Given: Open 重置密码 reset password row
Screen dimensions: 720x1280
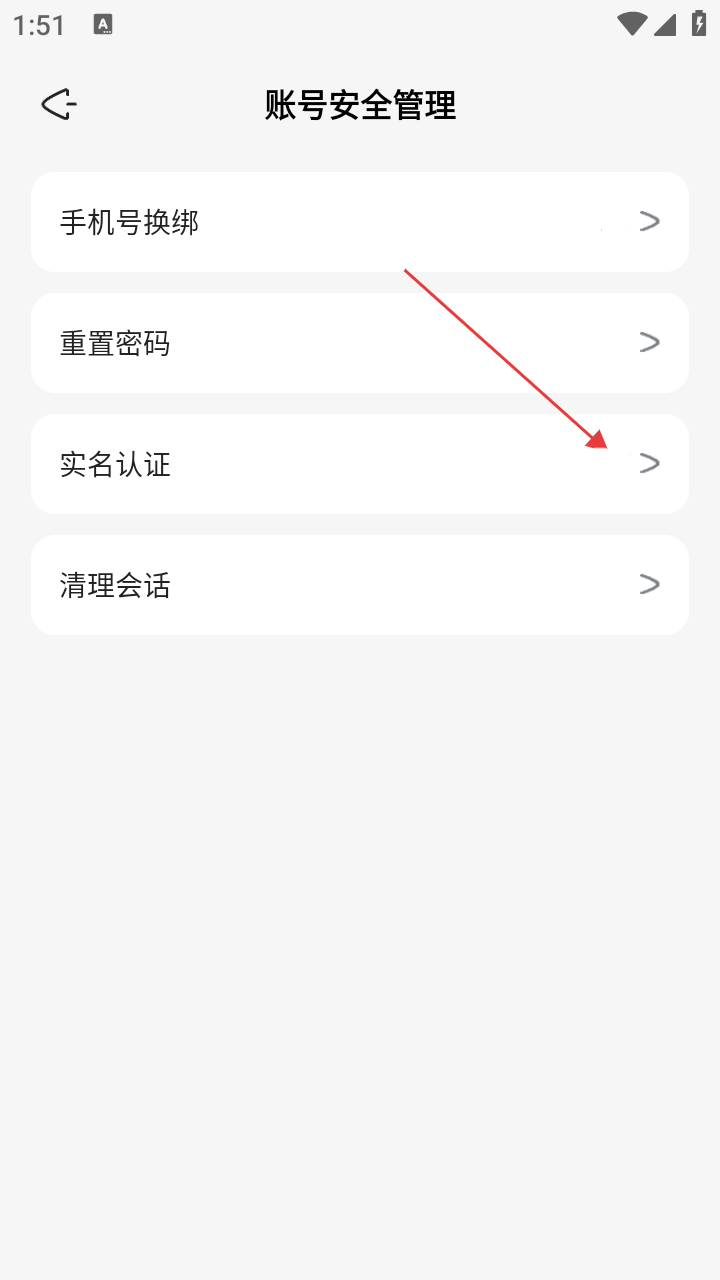Looking at the screenshot, I should pos(360,343).
